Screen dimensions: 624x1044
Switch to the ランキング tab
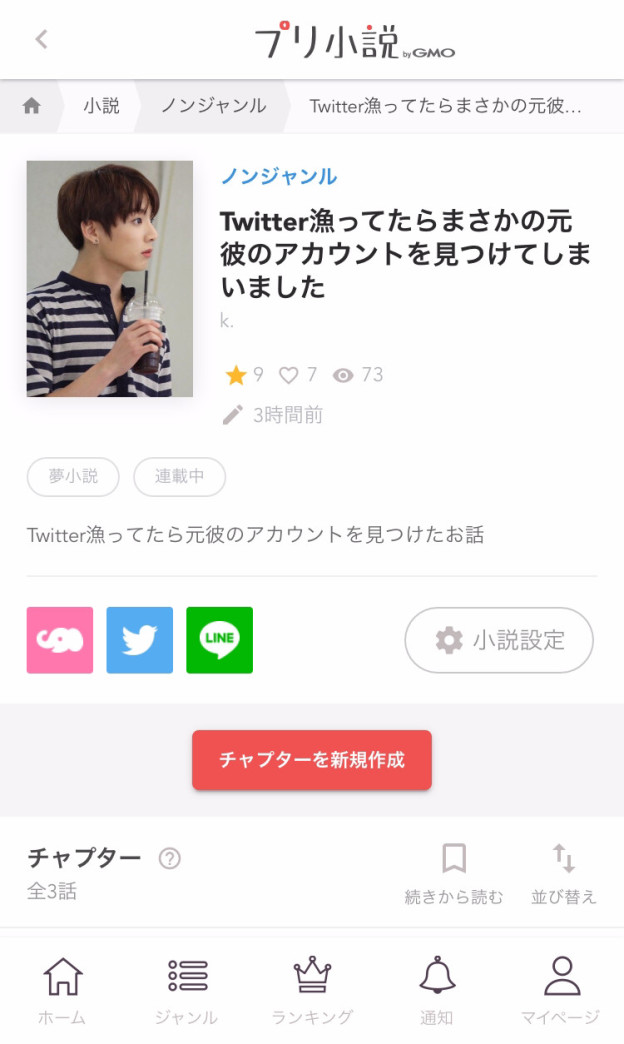312,991
